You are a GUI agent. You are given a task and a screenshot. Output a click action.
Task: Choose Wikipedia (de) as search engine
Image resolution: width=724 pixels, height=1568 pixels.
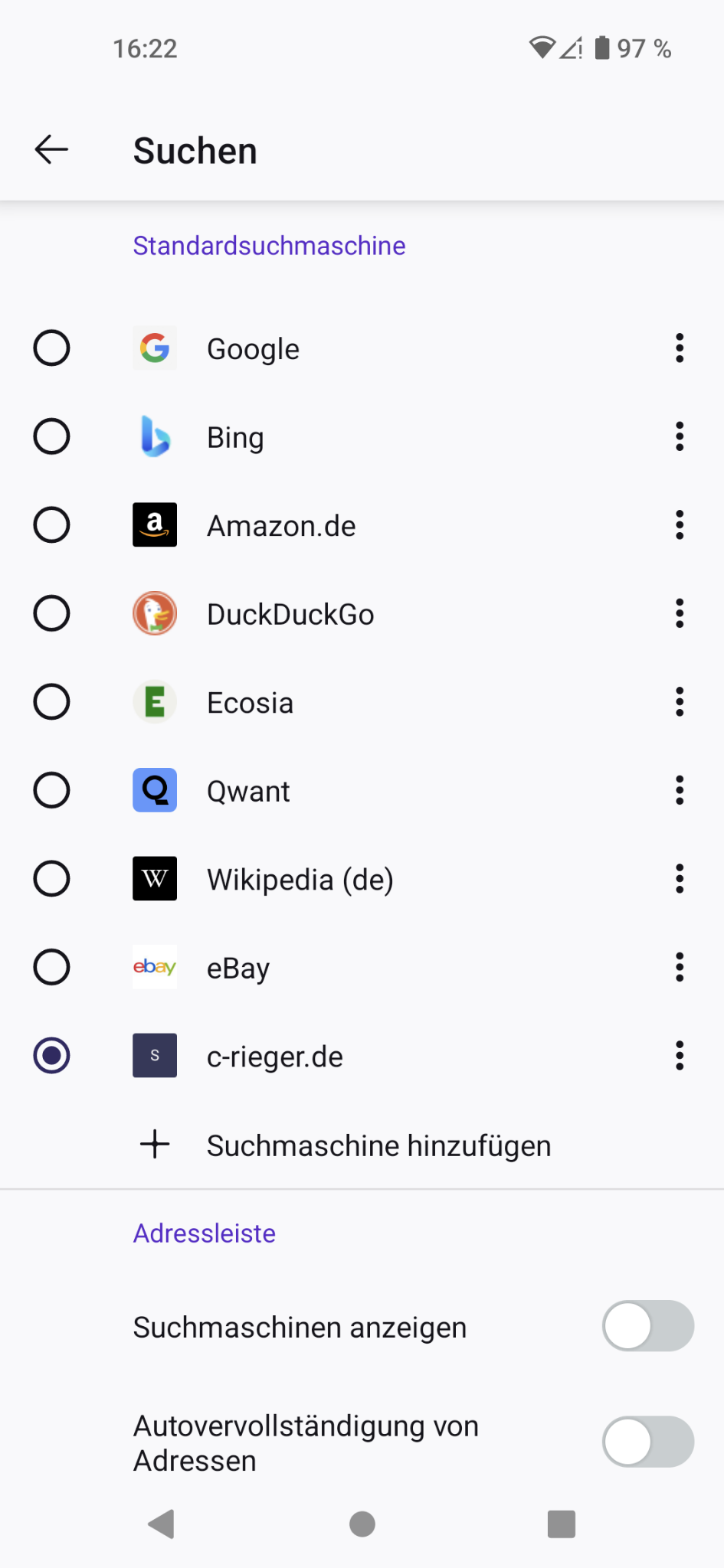click(51, 879)
